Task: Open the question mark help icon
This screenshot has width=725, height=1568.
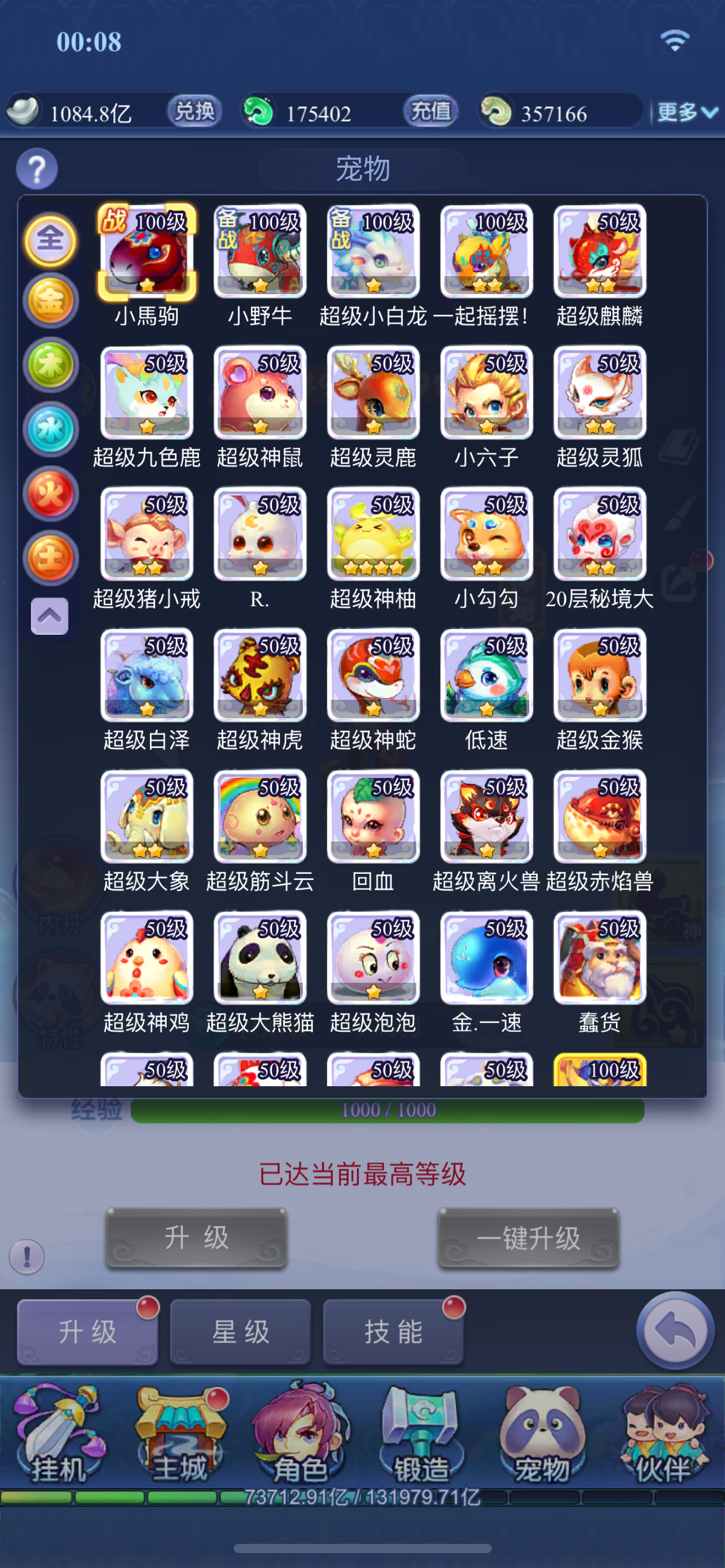Action: coord(37,169)
